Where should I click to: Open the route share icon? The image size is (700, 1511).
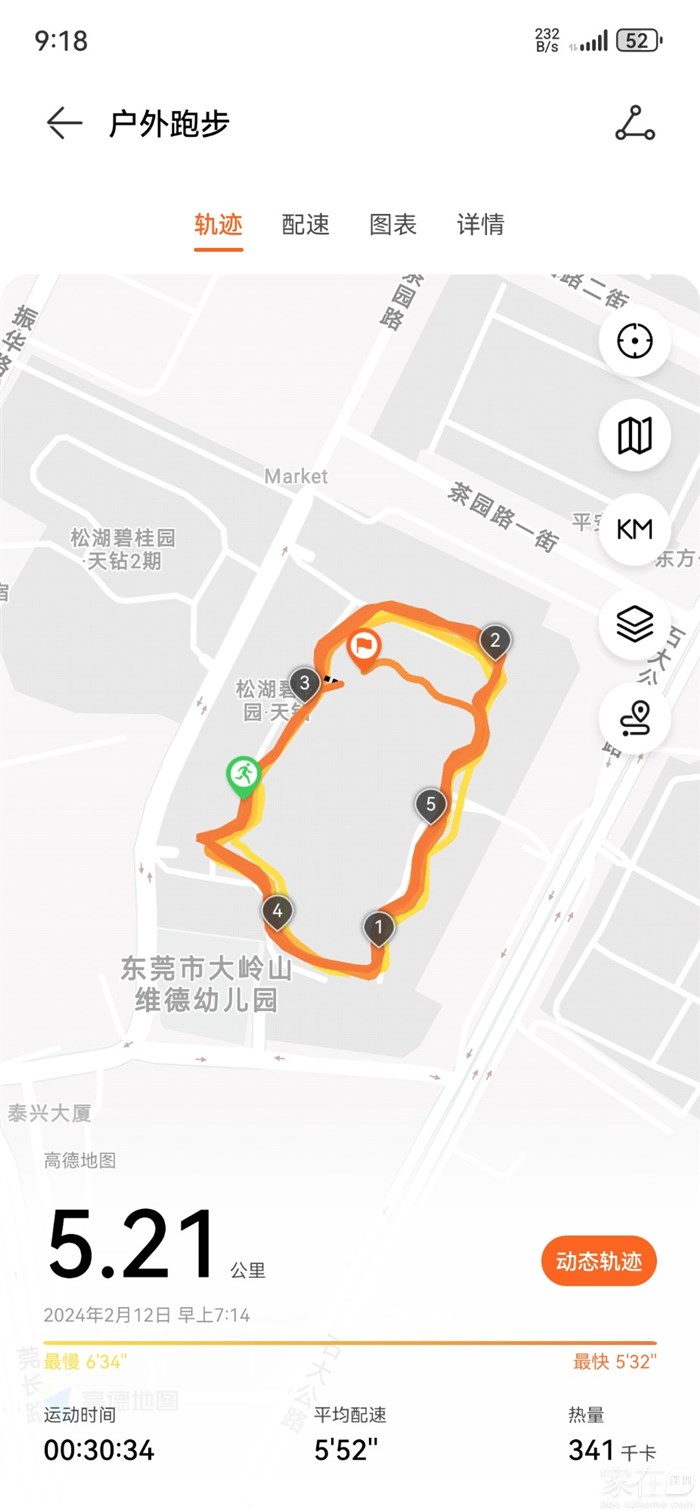(x=634, y=123)
